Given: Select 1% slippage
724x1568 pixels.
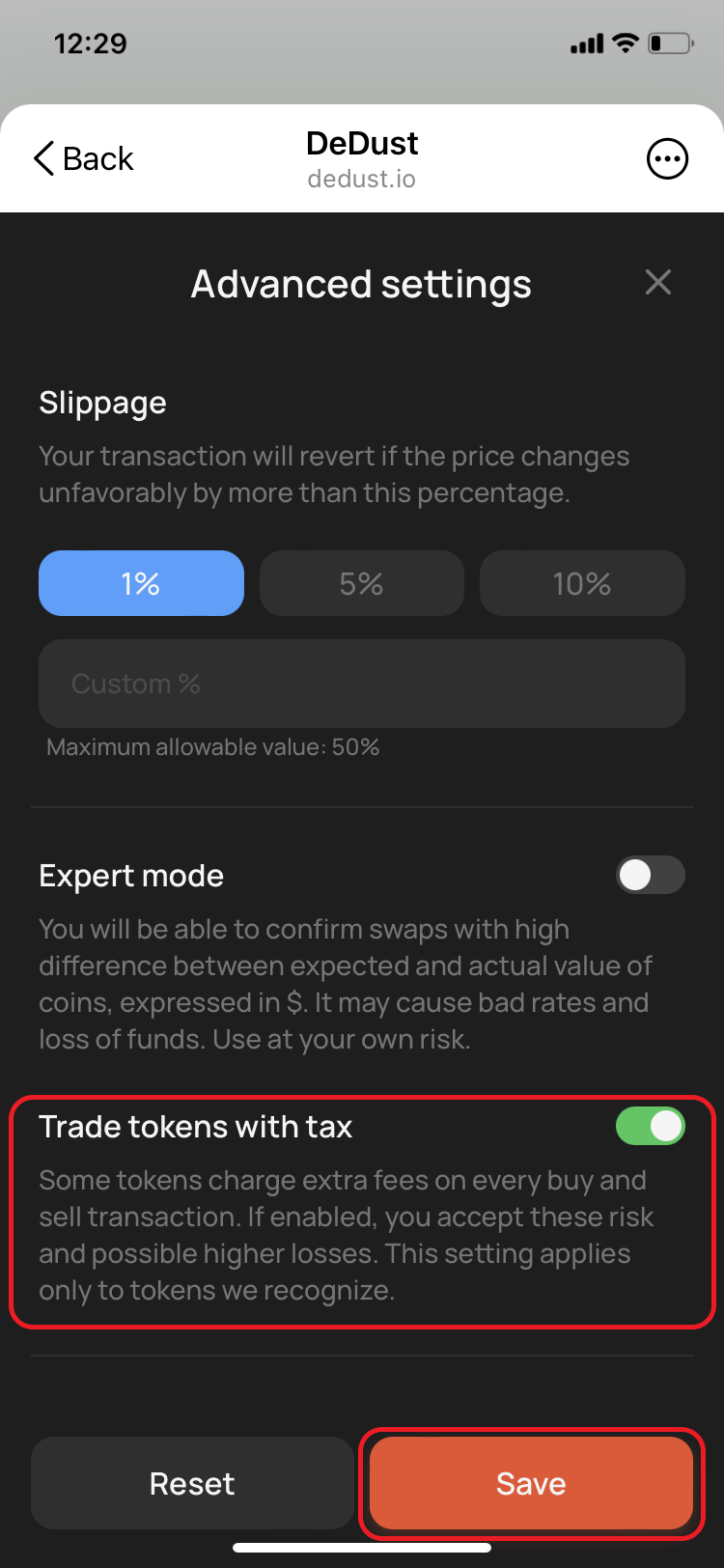Looking at the screenshot, I should pos(141,583).
